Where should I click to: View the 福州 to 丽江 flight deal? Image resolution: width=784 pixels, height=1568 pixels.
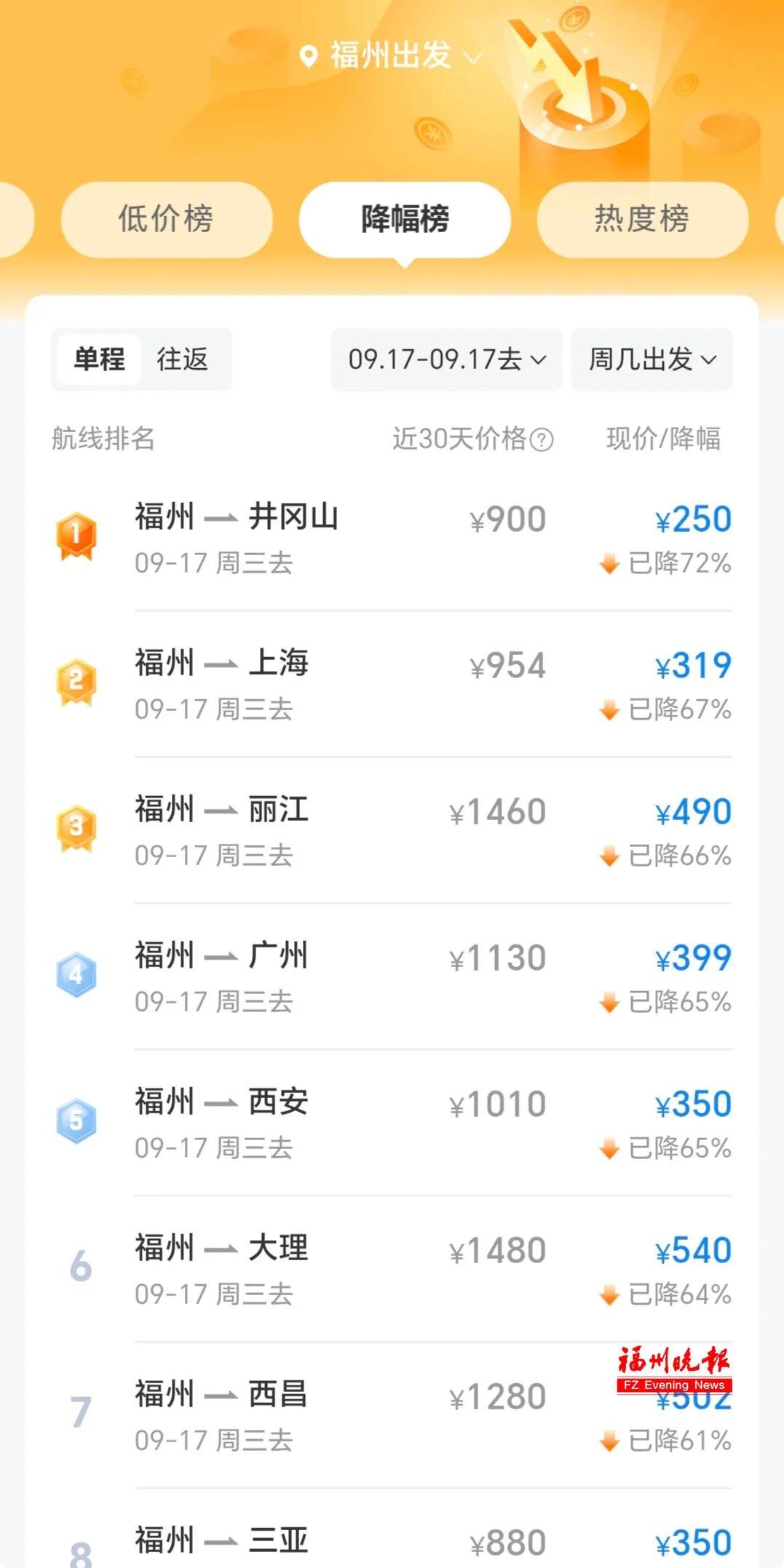393,831
